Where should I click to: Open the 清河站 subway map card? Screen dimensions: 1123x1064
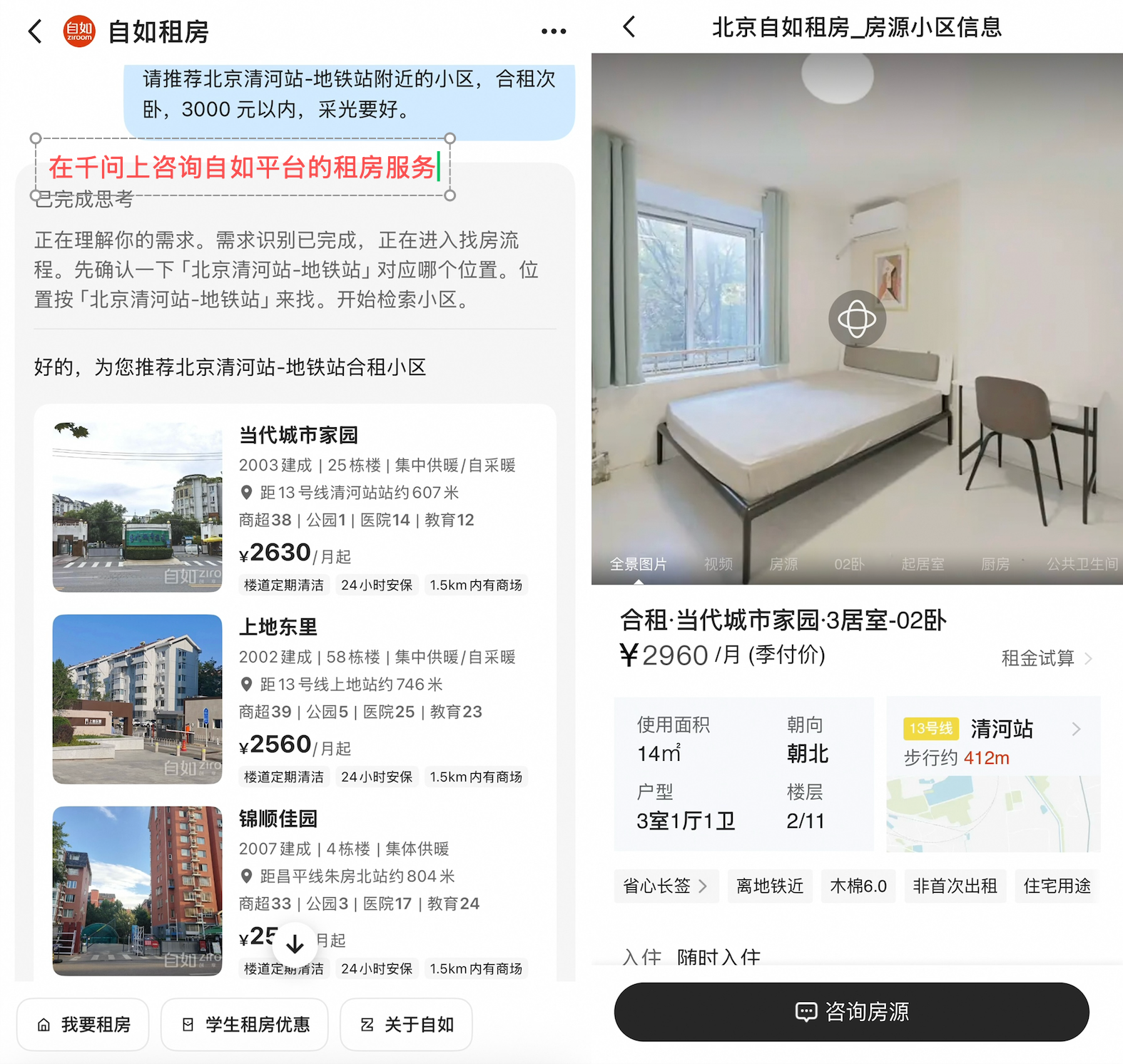pos(993,774)
